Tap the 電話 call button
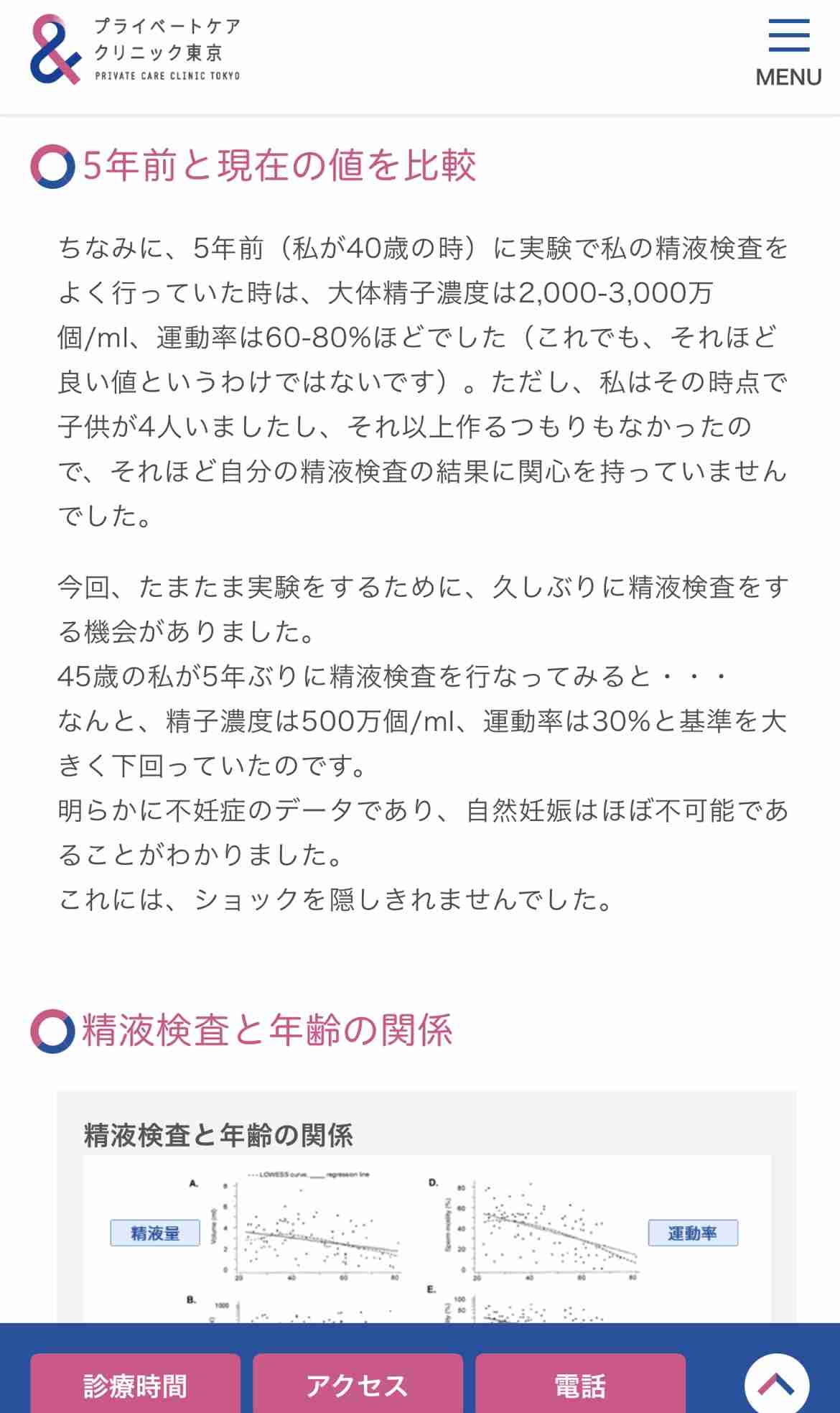The width and height of the screenshot is (840, 1413). [x=580, y=1383]
